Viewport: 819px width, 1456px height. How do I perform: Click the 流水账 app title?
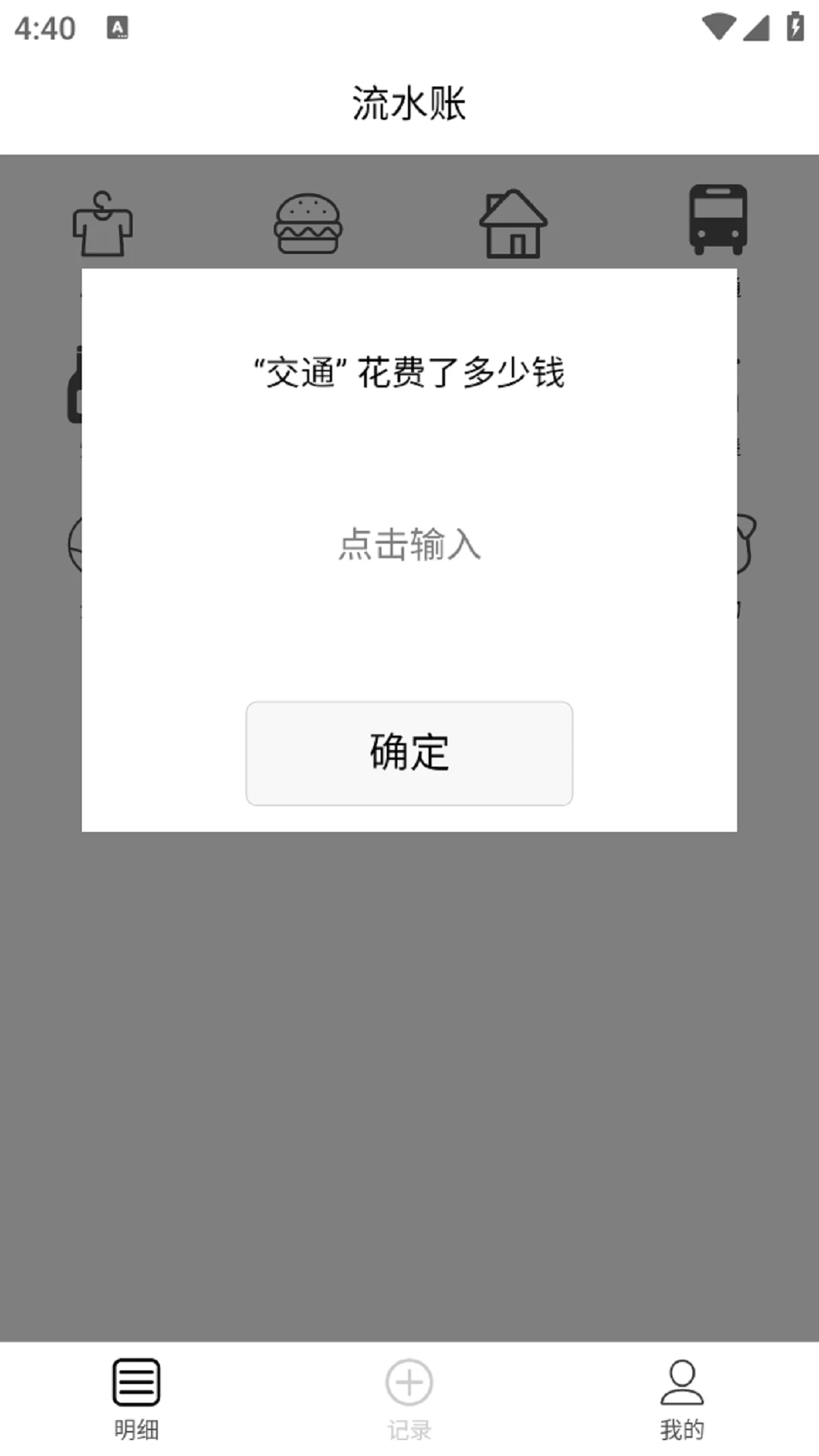click(x=409, y=103)
